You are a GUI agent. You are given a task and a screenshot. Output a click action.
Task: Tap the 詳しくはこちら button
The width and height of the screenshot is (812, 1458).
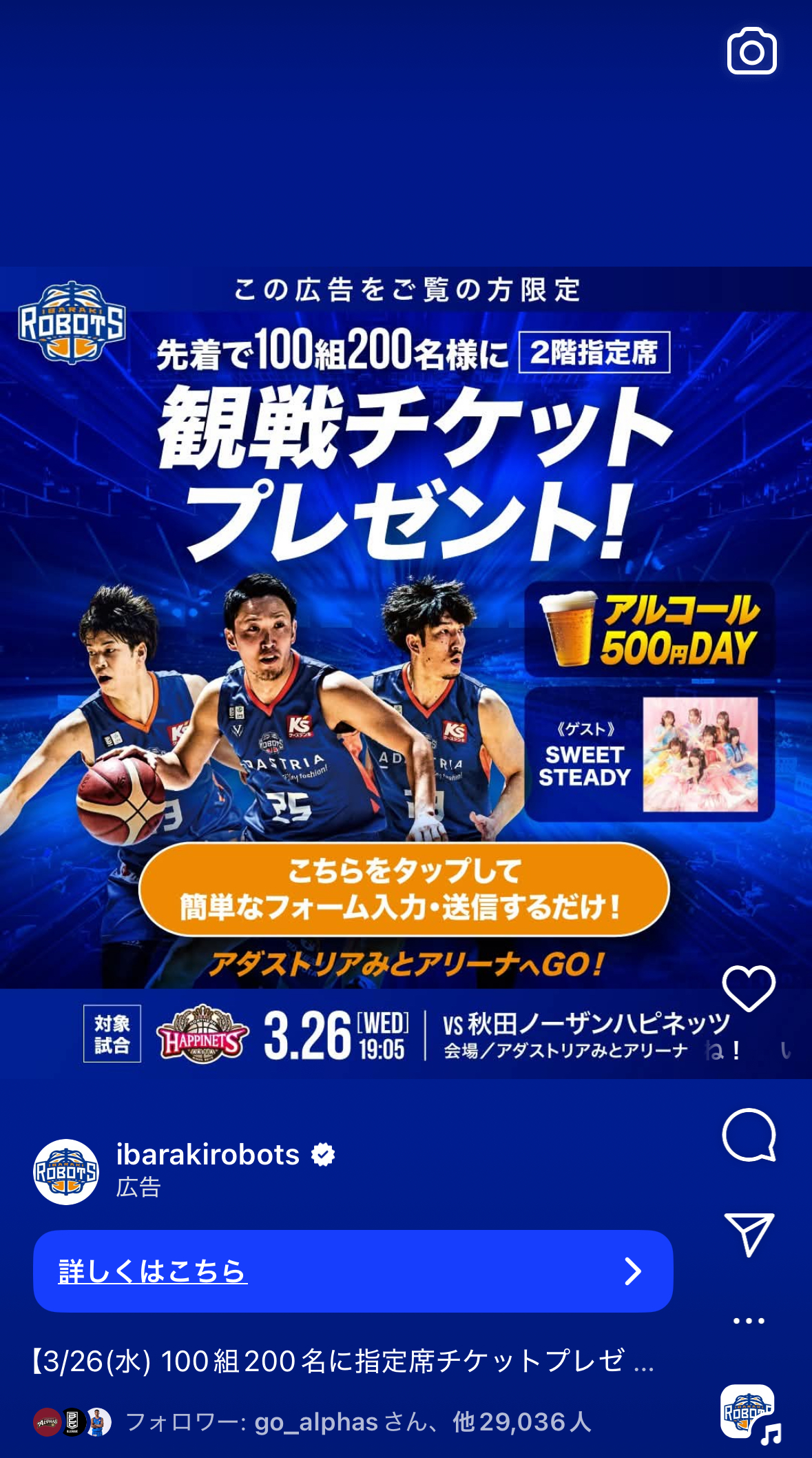tap(353, 1271)
